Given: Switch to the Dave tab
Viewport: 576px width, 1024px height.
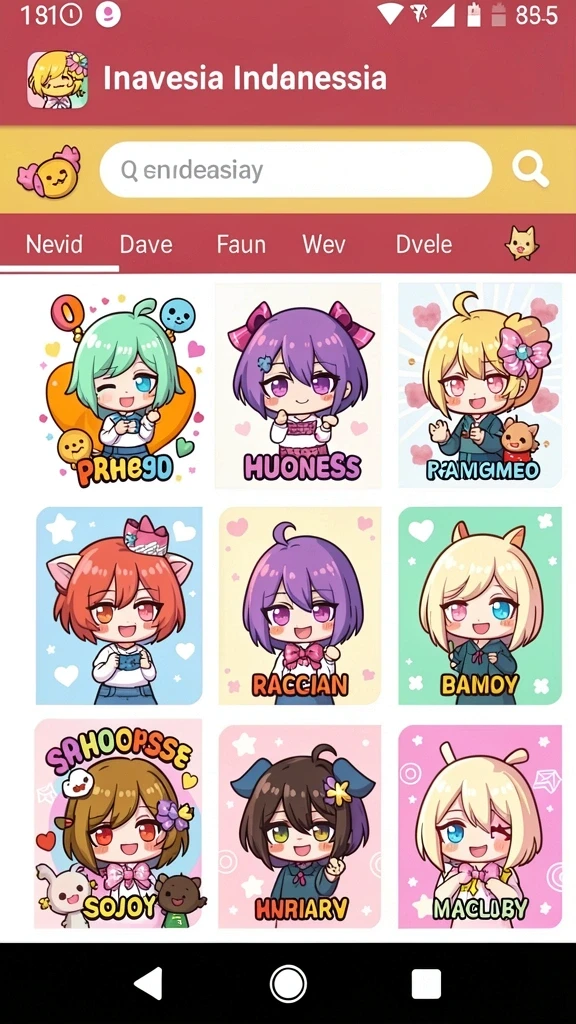Looking at the screenshot, I should (x=146, y=245).
